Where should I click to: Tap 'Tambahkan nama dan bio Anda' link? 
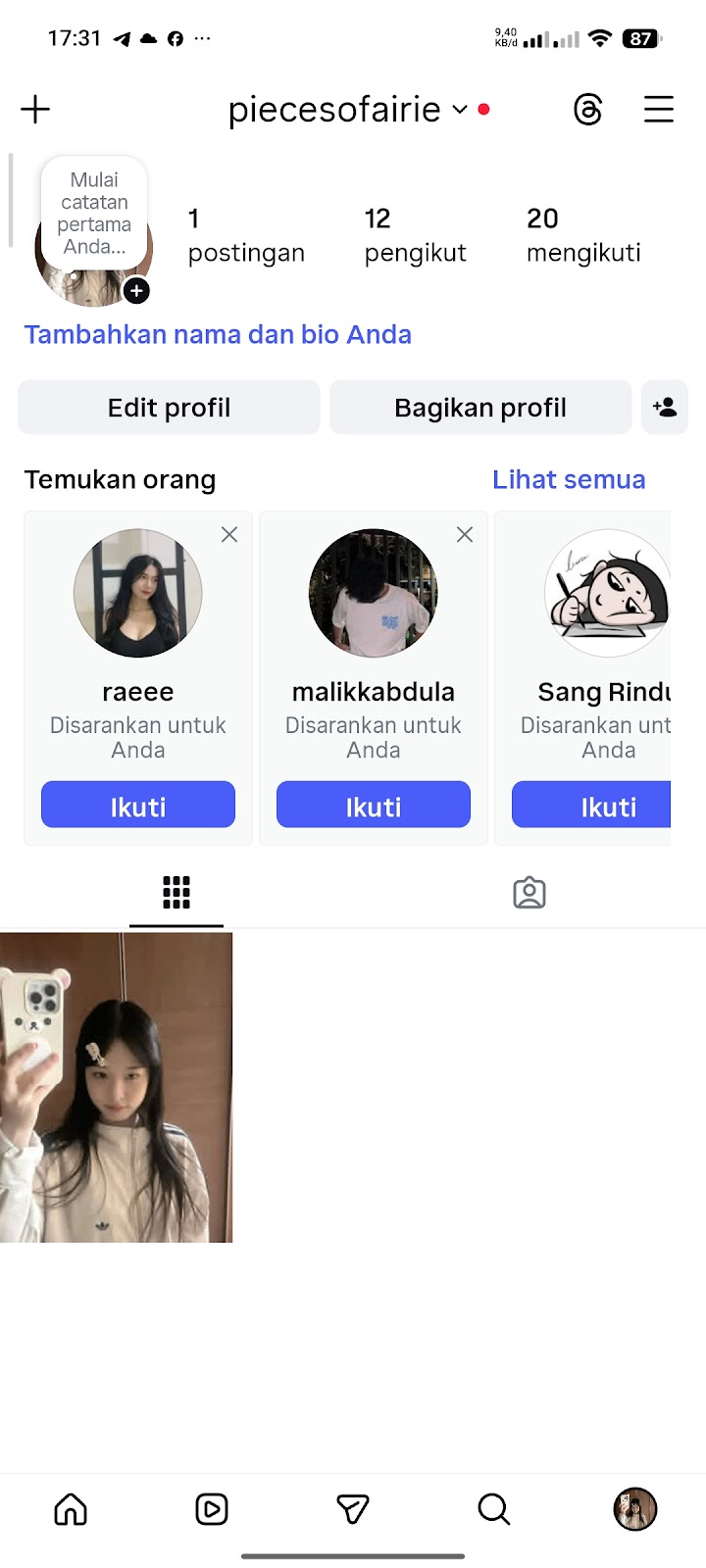[218, 335]
